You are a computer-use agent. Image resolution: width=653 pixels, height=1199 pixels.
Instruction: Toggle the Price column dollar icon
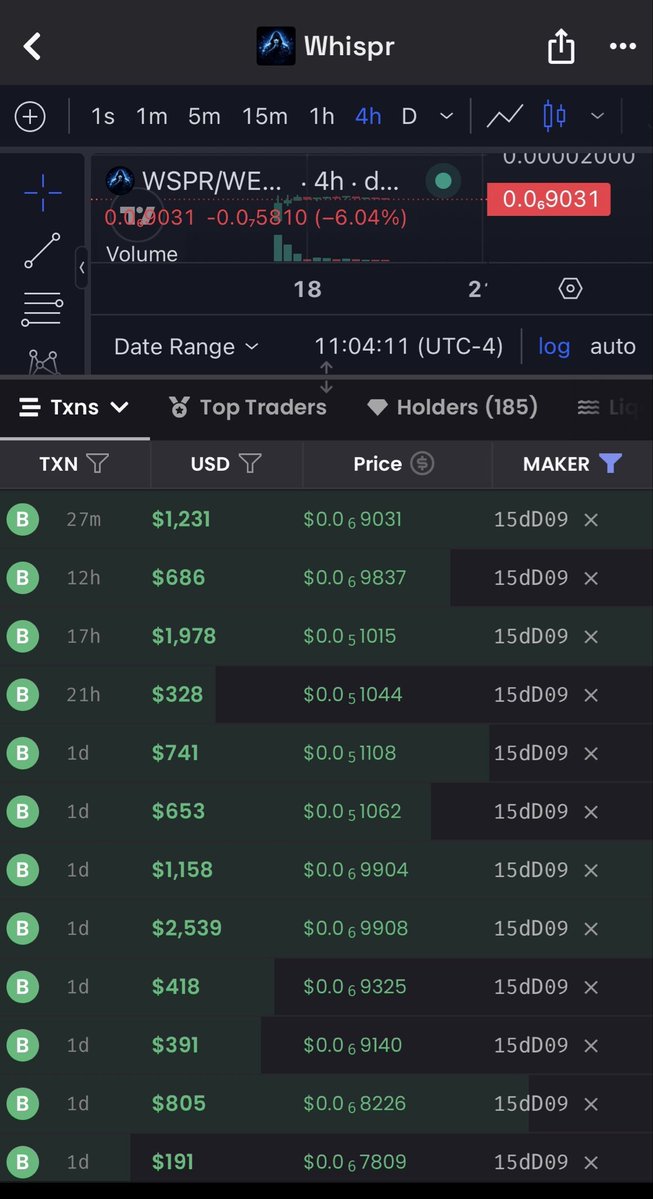click(x=422, y=463)
